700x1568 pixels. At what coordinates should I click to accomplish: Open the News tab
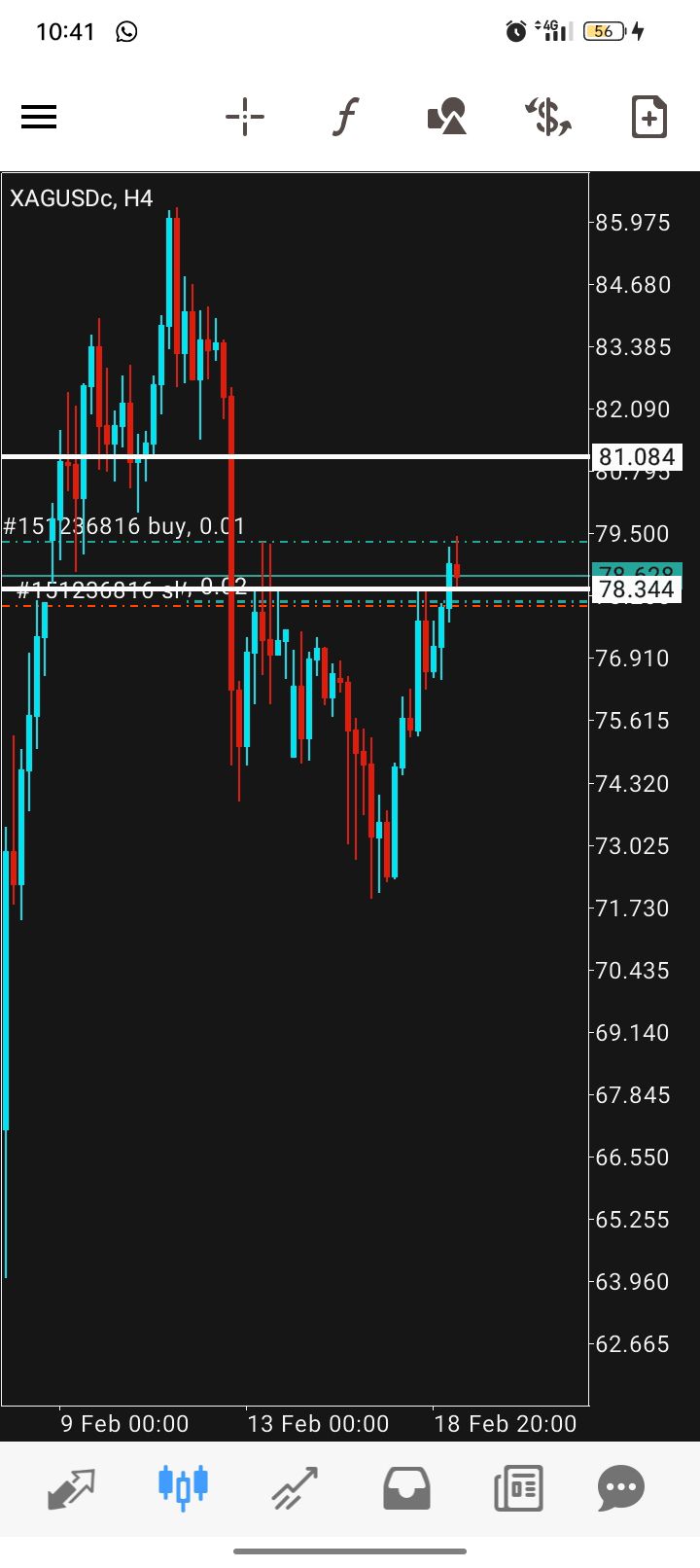pos(518,1487)
